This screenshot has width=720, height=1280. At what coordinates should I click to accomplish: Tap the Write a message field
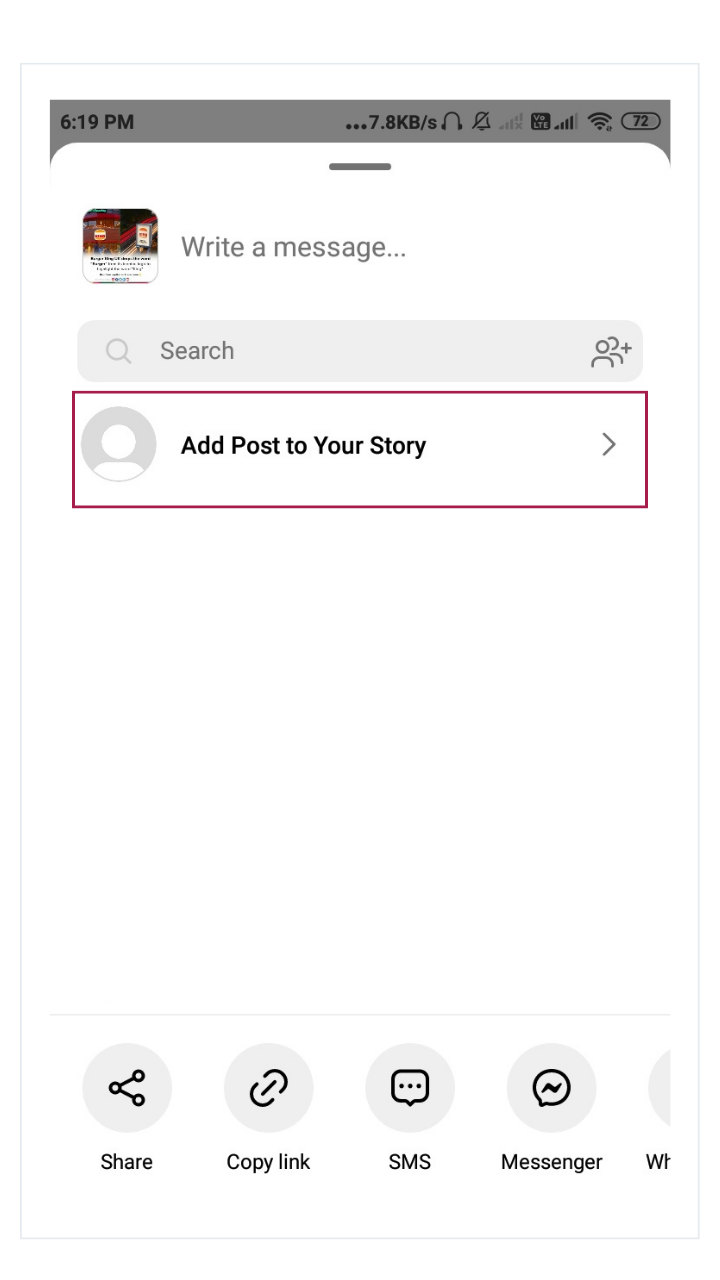coord(400,248)
